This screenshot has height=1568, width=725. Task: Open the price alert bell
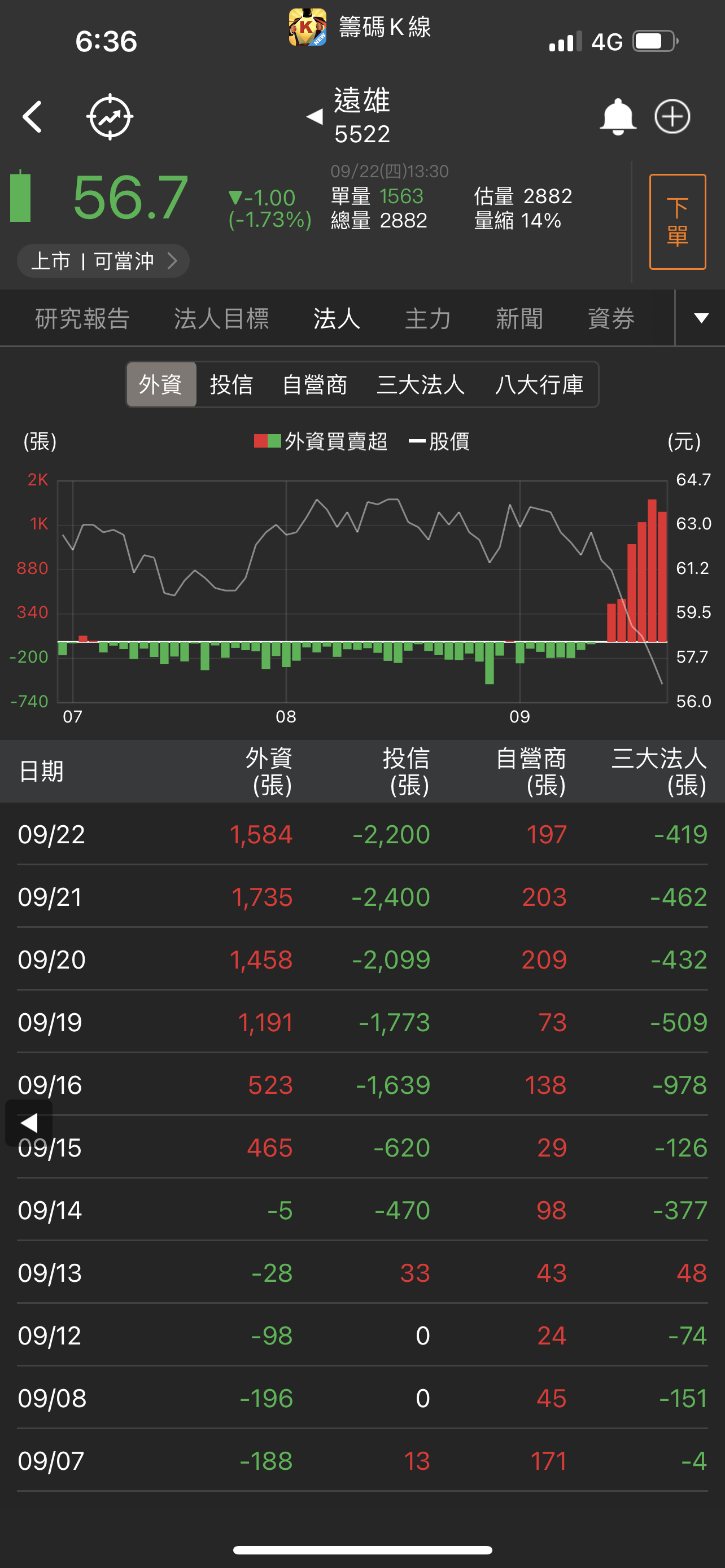(617, 117)
